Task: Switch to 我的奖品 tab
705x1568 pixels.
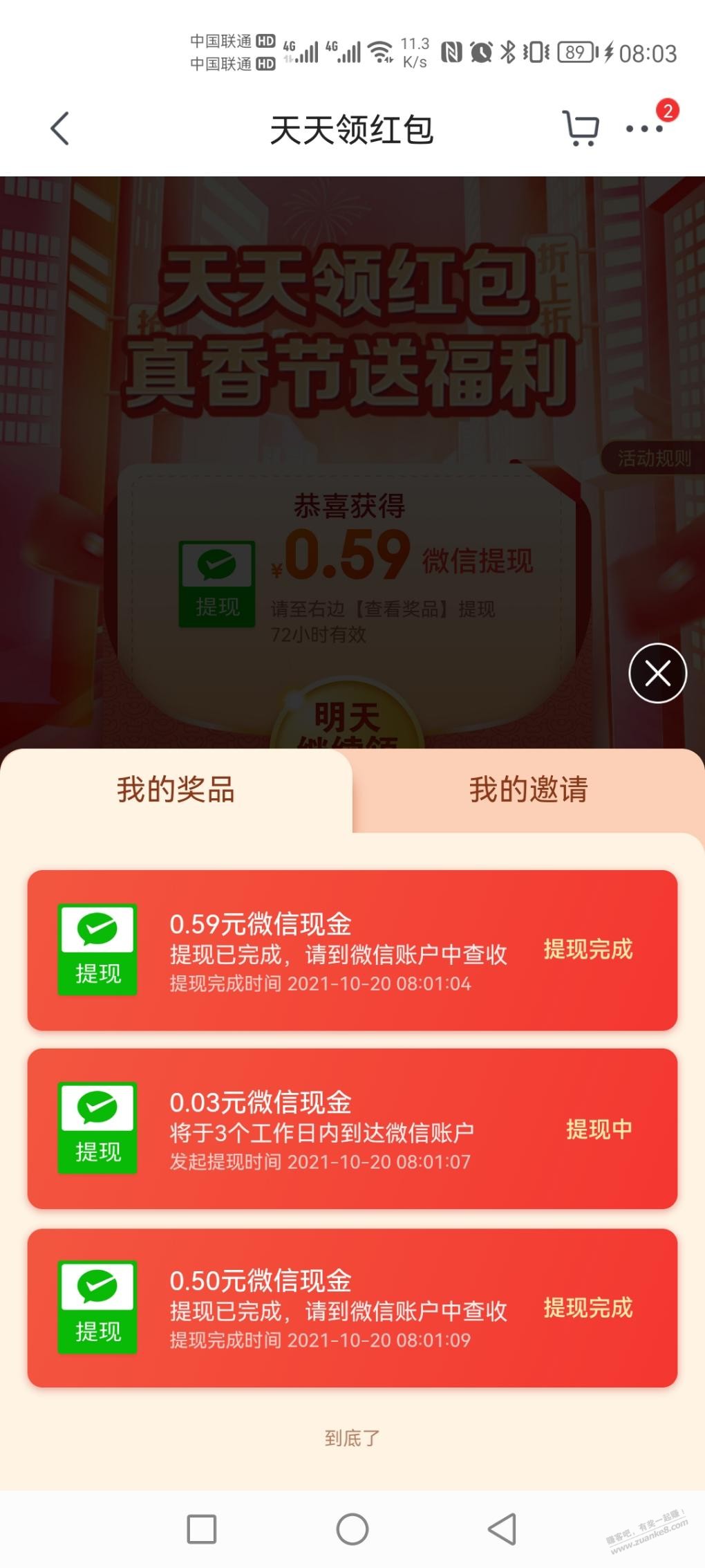Action: click(176, 790)
